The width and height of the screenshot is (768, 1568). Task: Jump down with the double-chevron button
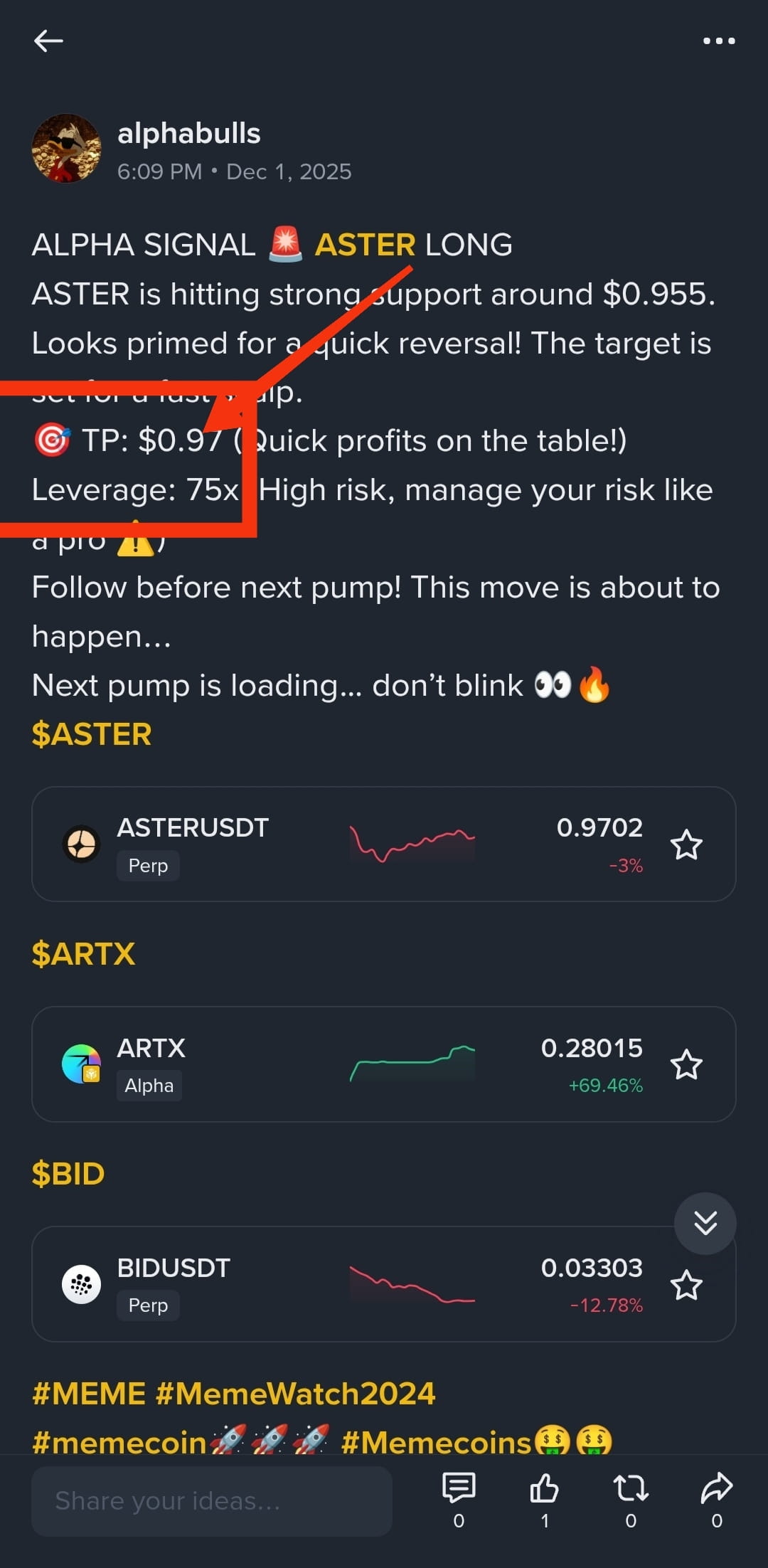pos(705,1224)
